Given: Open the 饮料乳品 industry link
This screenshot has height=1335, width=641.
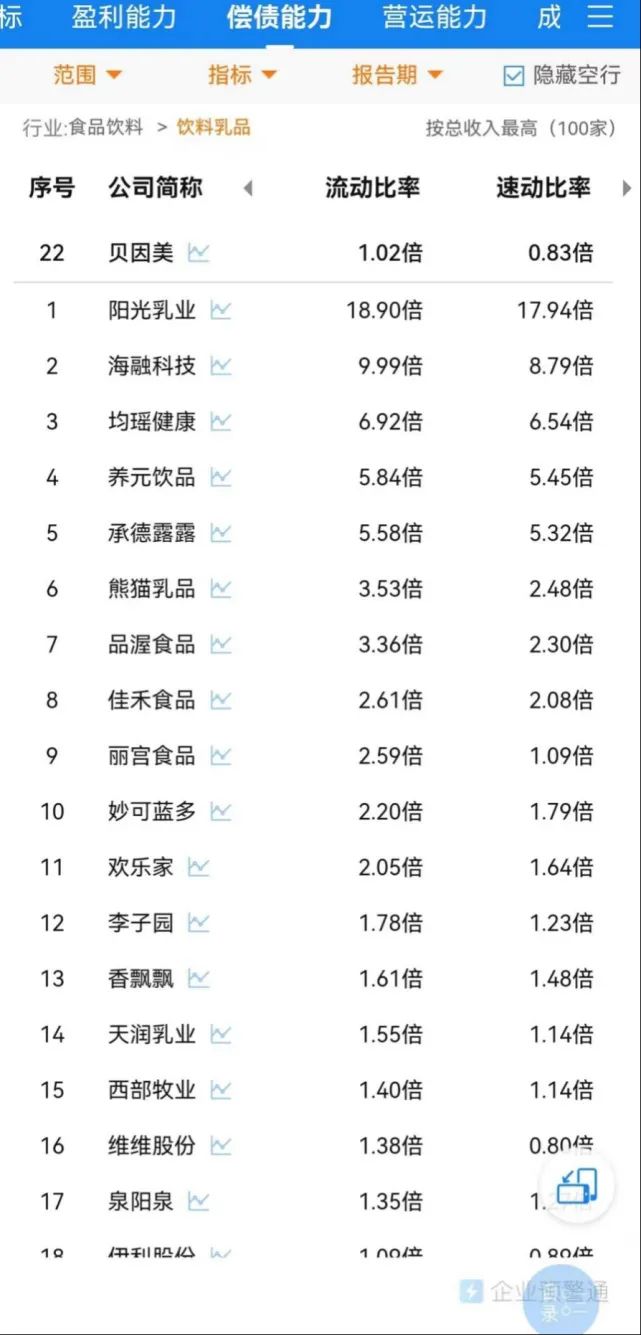Looking at the screenshot, I should (x=213, y=127).
